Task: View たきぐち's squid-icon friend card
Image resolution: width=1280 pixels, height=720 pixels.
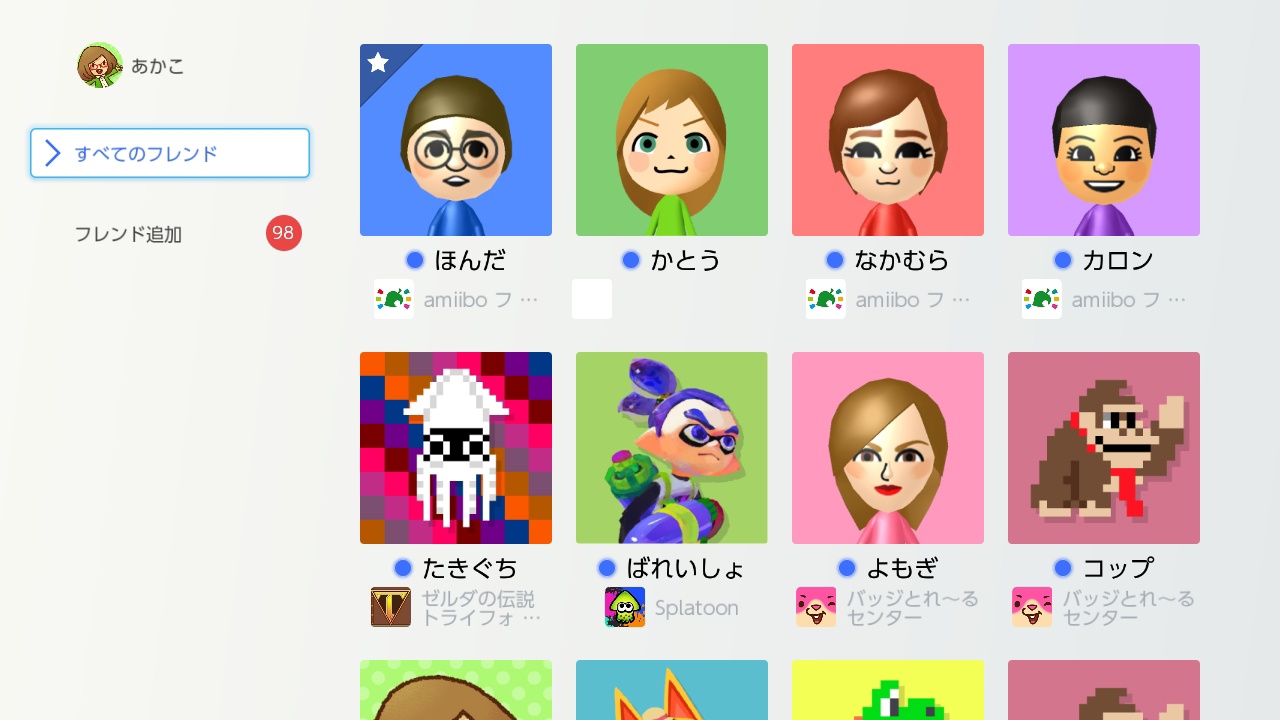Action: (456, 448)
